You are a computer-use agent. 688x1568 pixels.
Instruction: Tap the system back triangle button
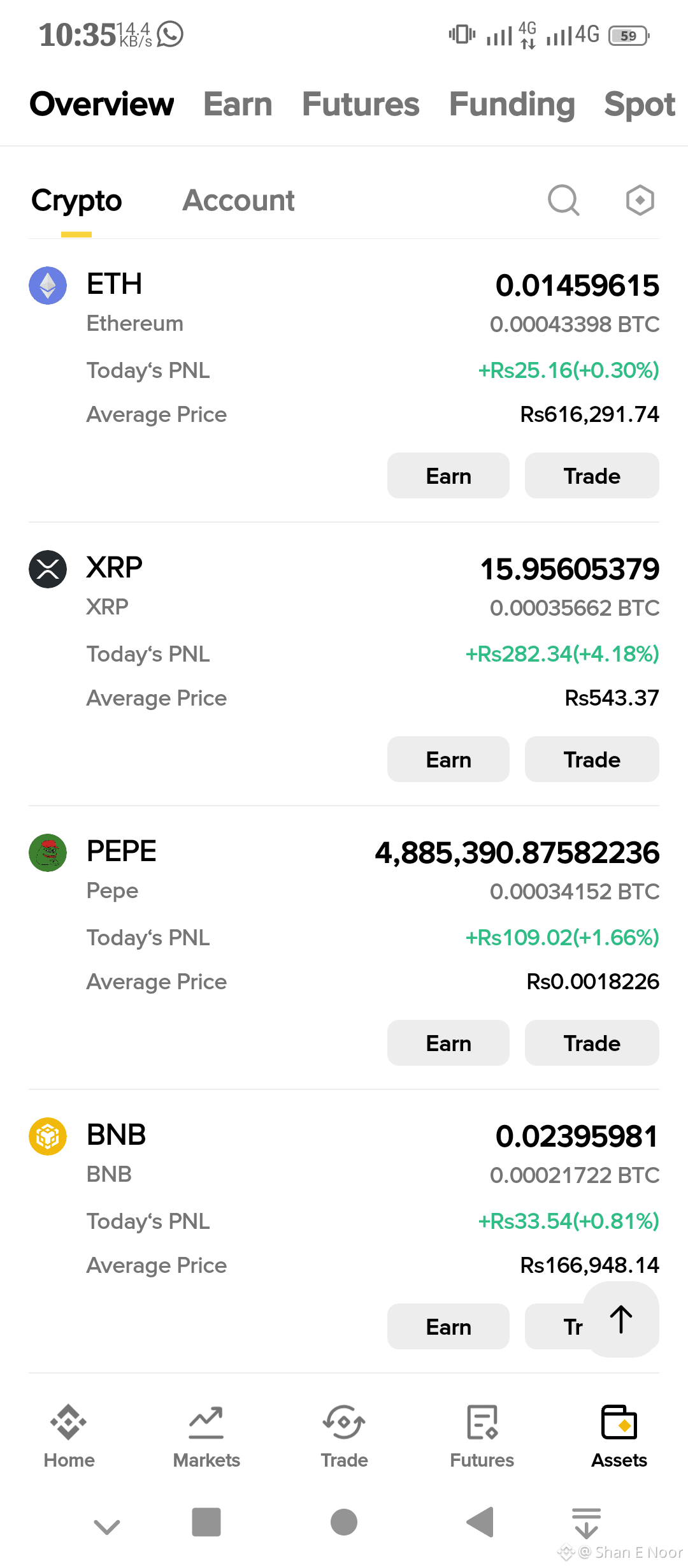click(480, 1522)
